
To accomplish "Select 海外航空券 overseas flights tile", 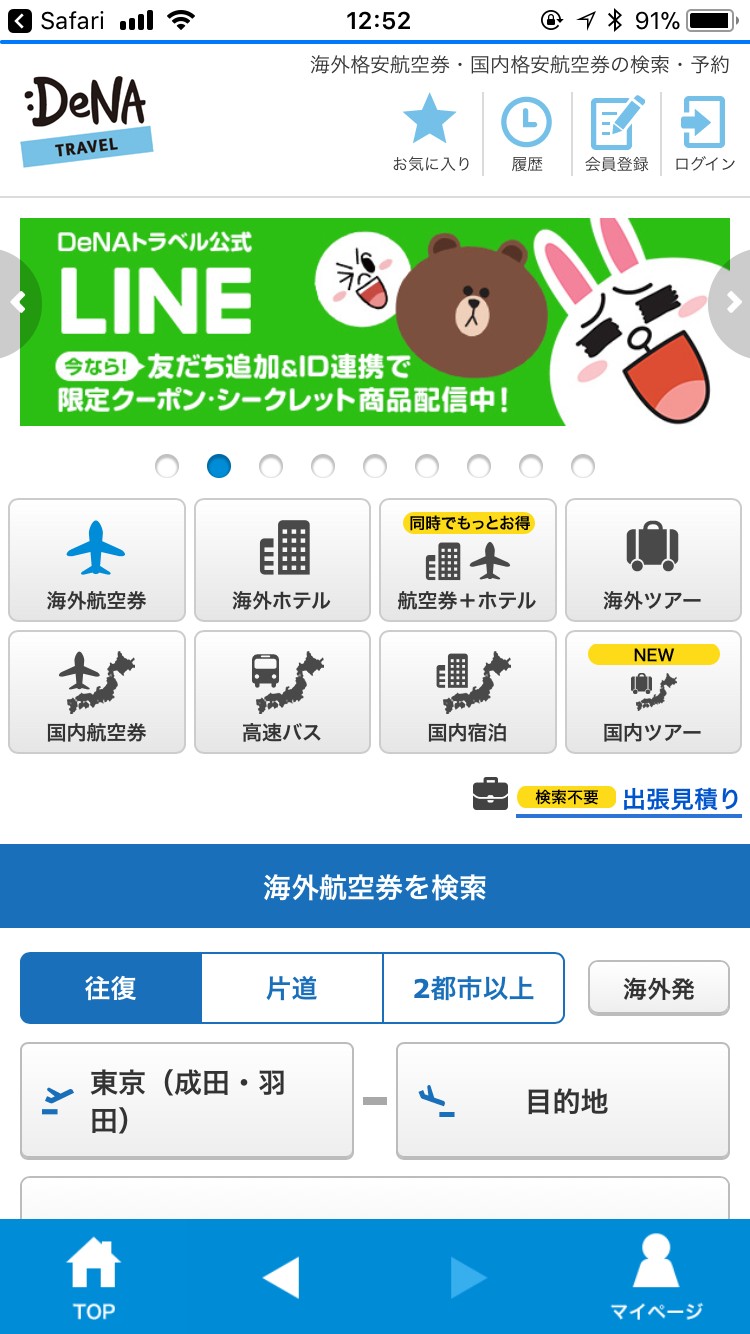I will tap(97, 560).
